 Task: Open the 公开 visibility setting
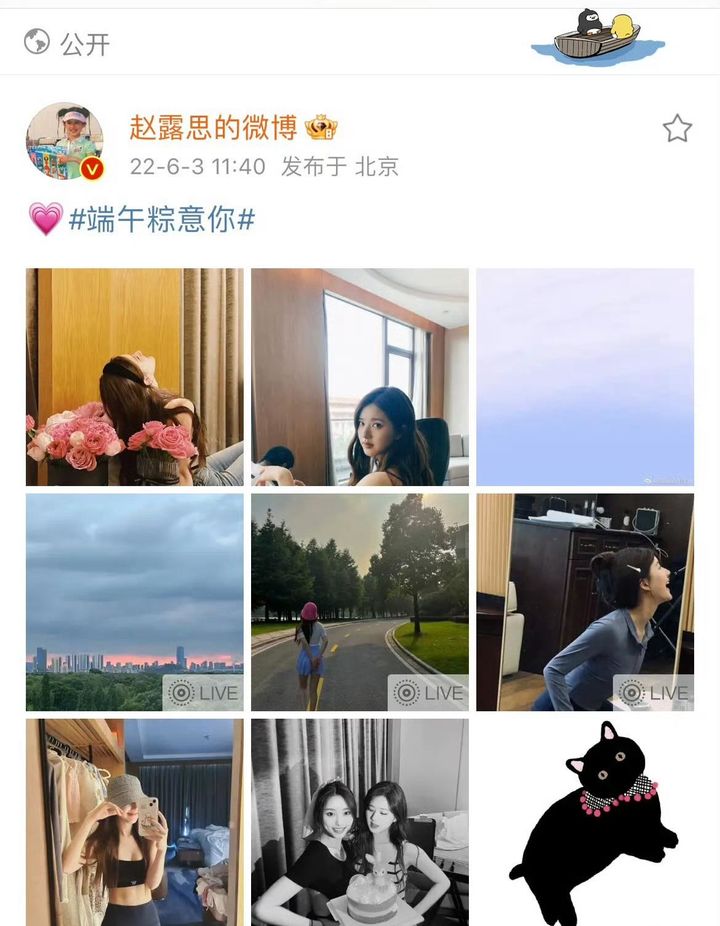click(x=67, y=43)
